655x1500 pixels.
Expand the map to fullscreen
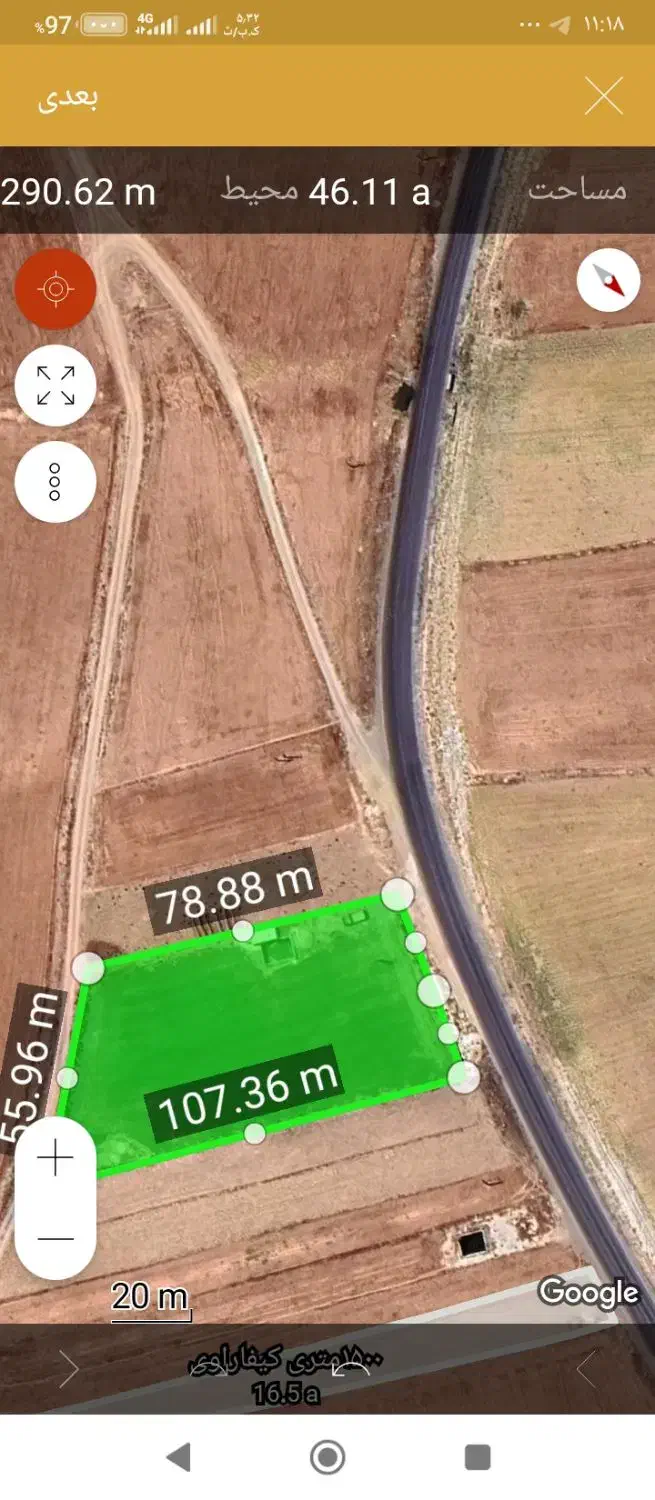pyautogui.click(x=55, y=386)
